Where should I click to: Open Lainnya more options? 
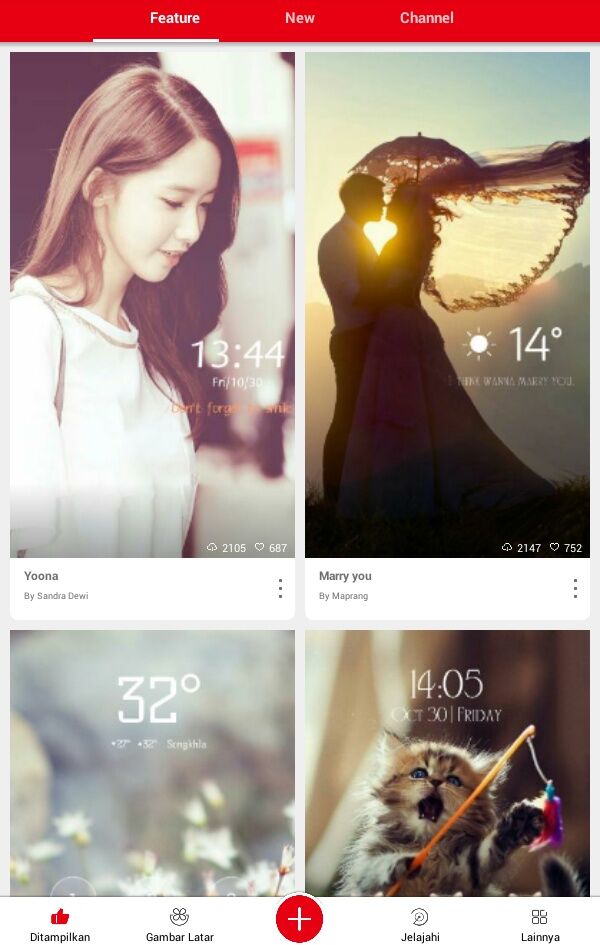point(540,924)
